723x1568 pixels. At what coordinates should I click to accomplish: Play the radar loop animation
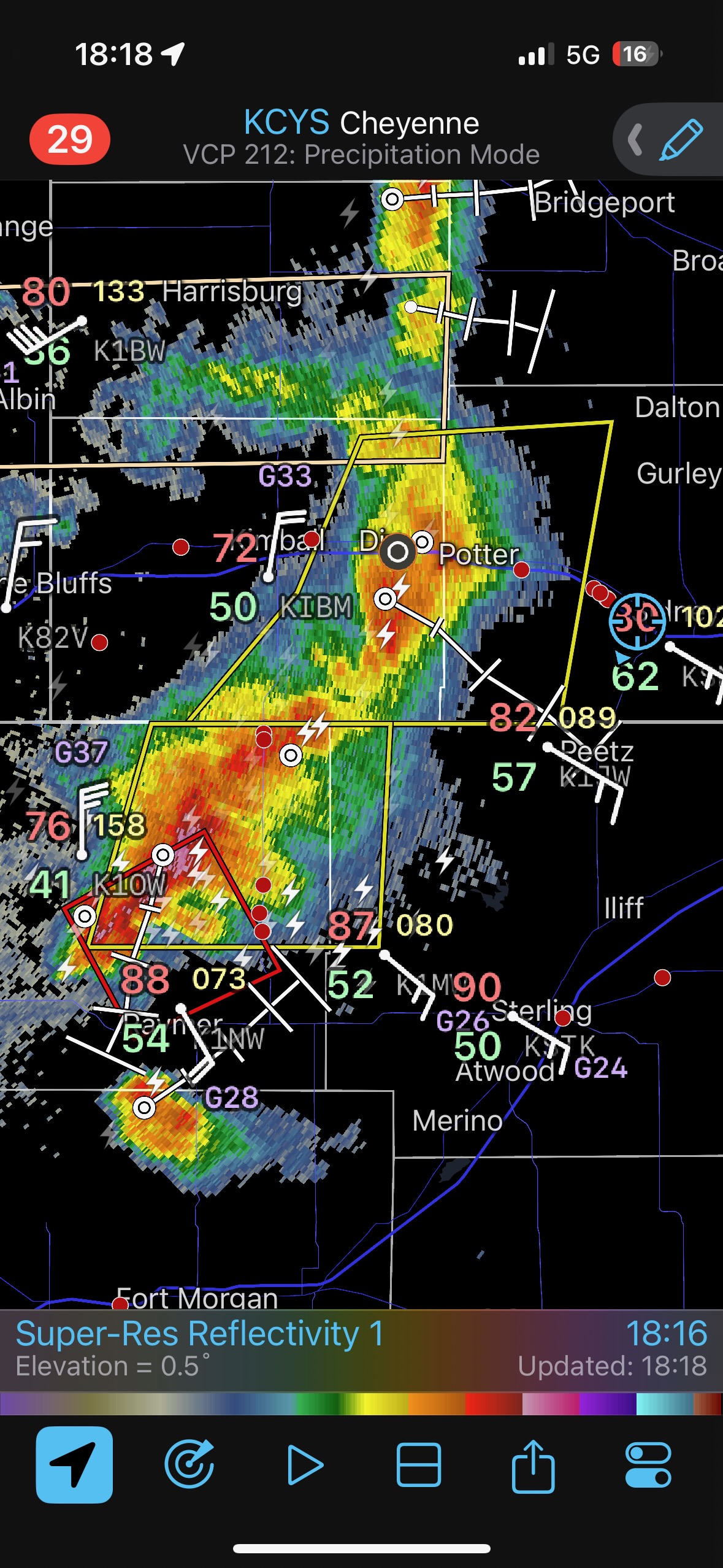(304, 1464)
